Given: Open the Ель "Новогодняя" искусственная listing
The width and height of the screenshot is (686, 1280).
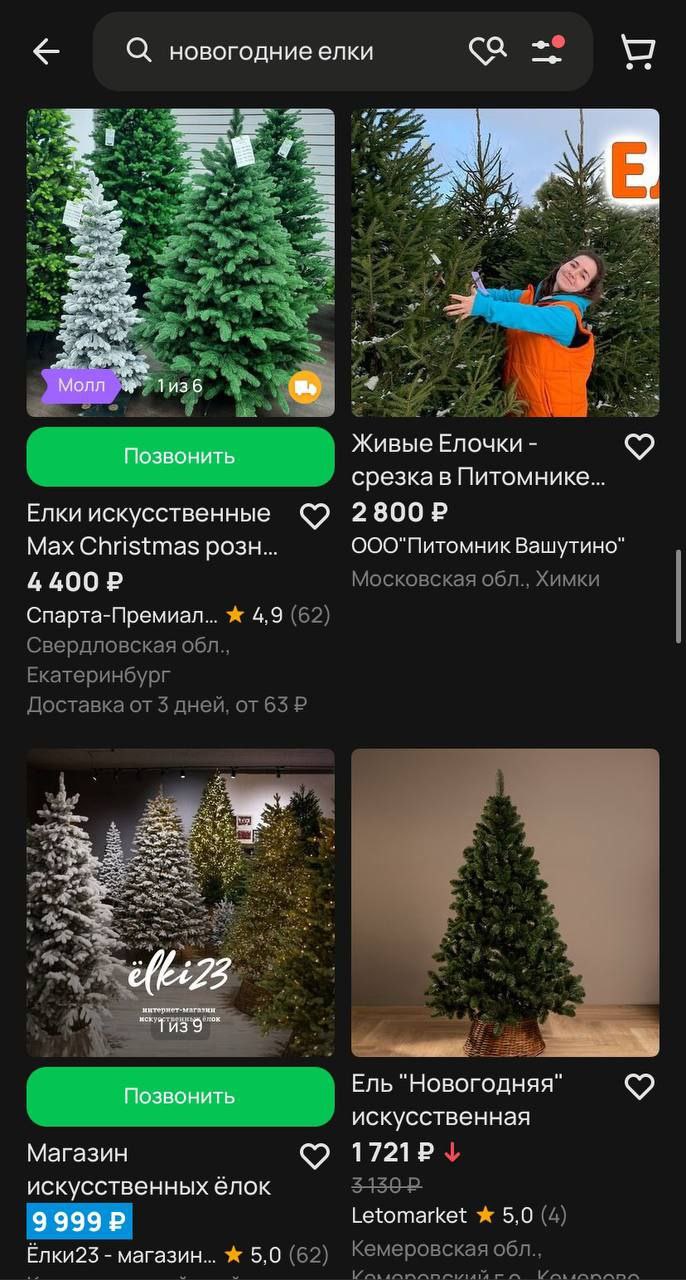Looking at the screenshot, I should click(505, 902).
